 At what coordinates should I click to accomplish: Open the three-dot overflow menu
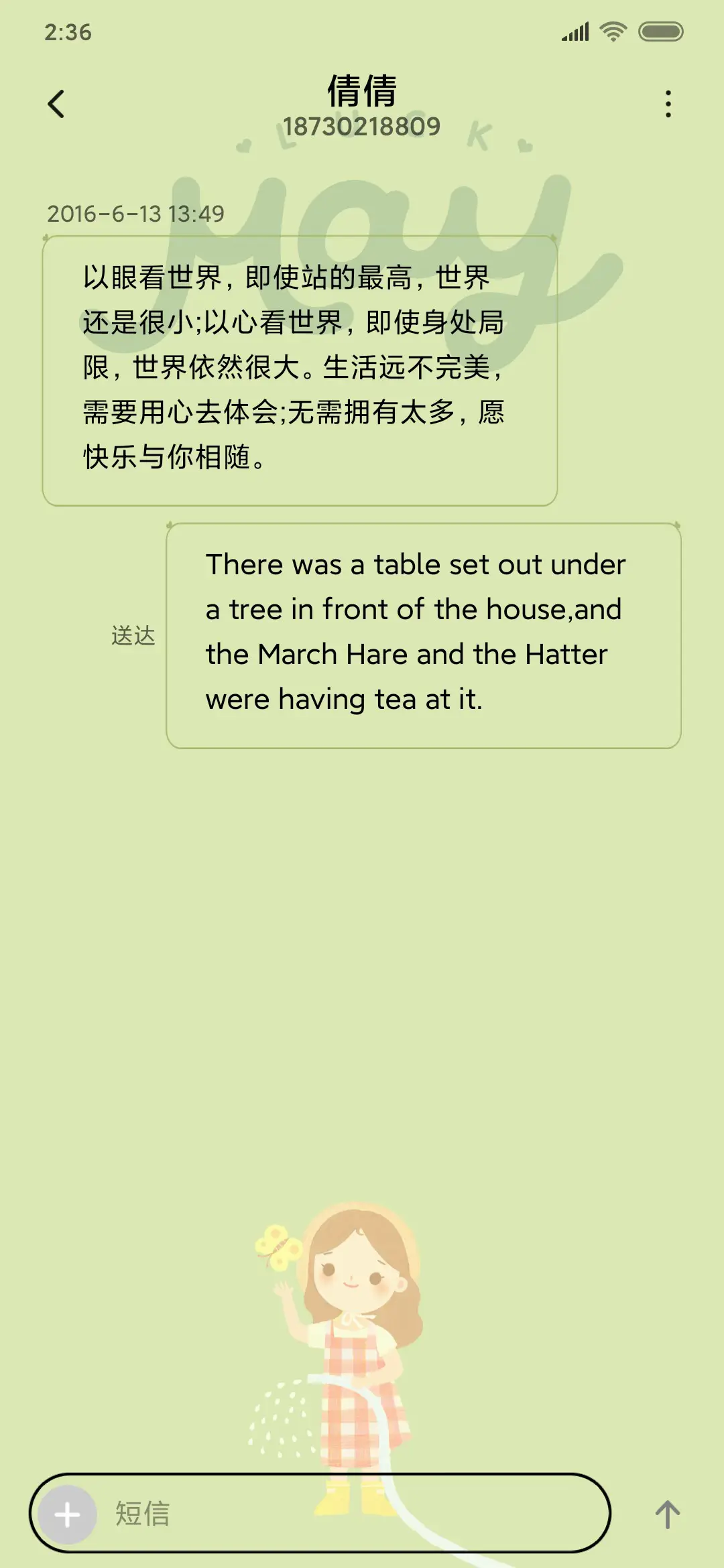coord(667,104)
